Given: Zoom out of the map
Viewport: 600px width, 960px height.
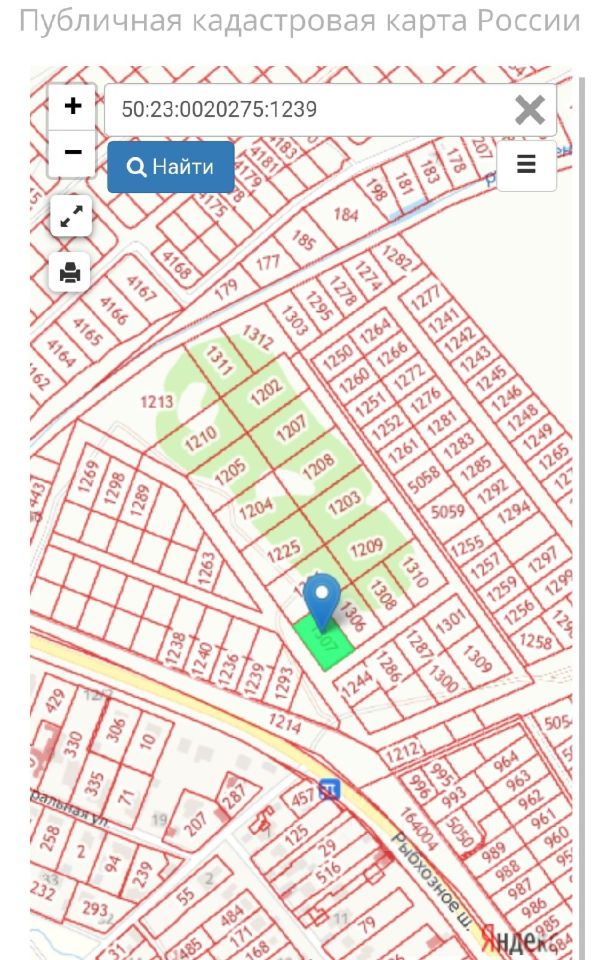Looking at the screenshot, I should coord(72,153).
